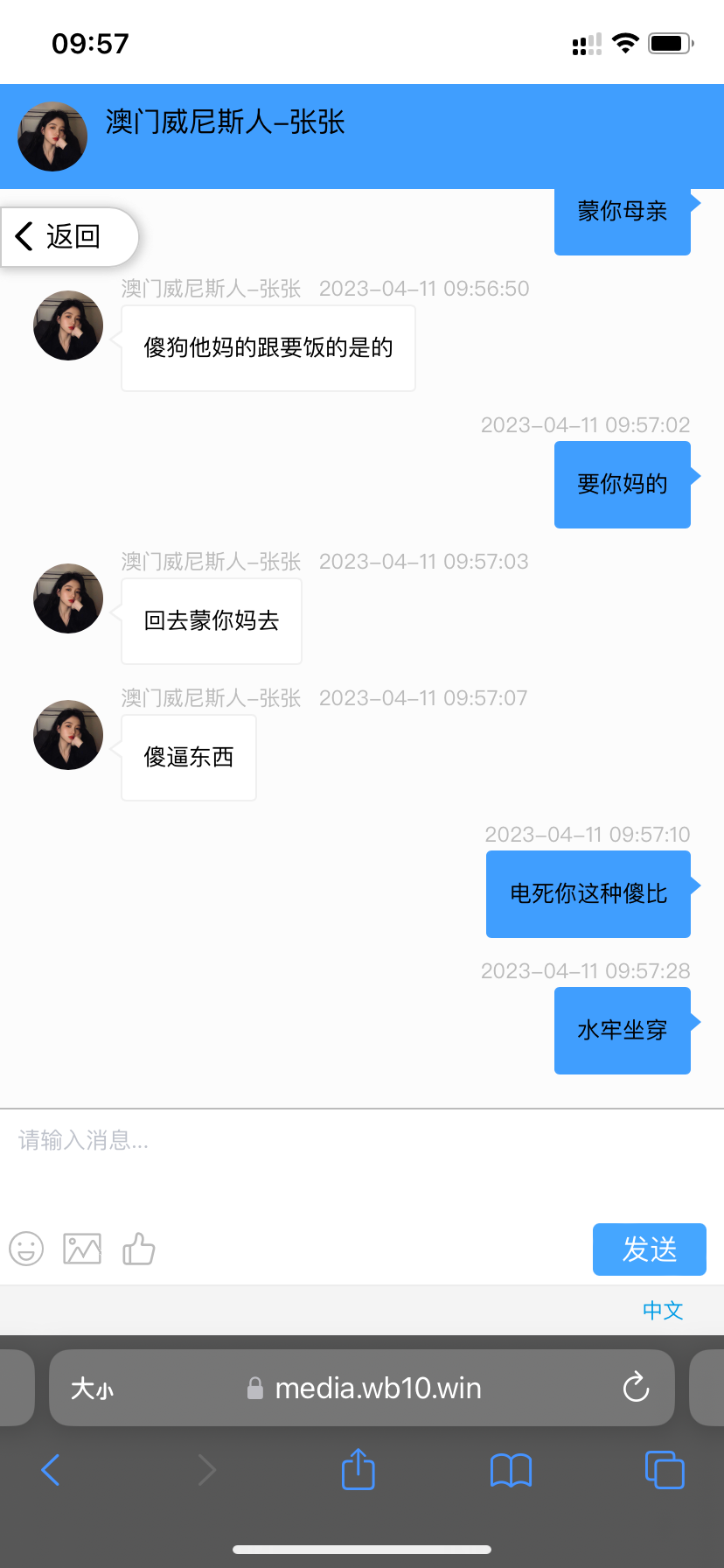Share this page from Safari's toolbar
724x1568 pixels.
358,1469
